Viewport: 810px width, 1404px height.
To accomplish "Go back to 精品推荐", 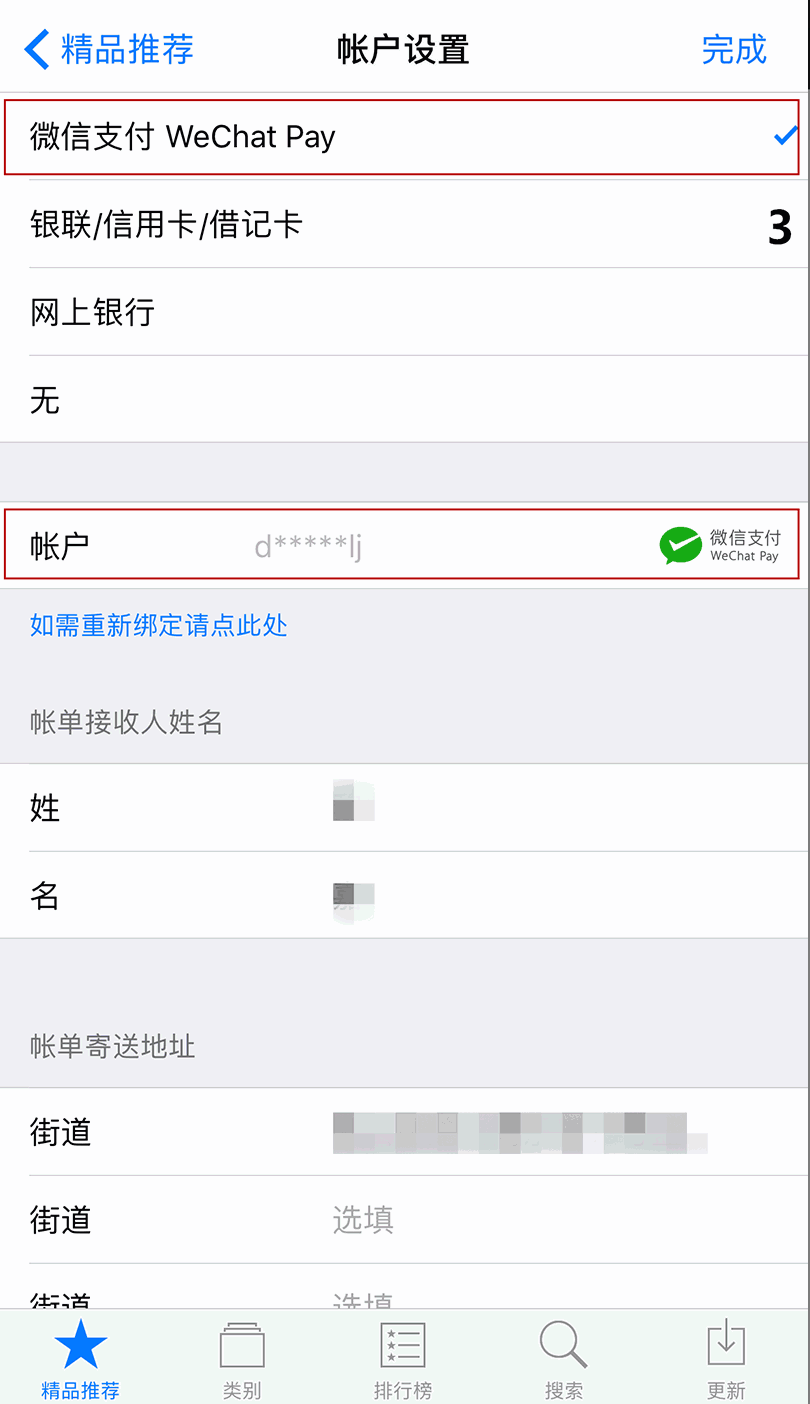I will 110,49.
